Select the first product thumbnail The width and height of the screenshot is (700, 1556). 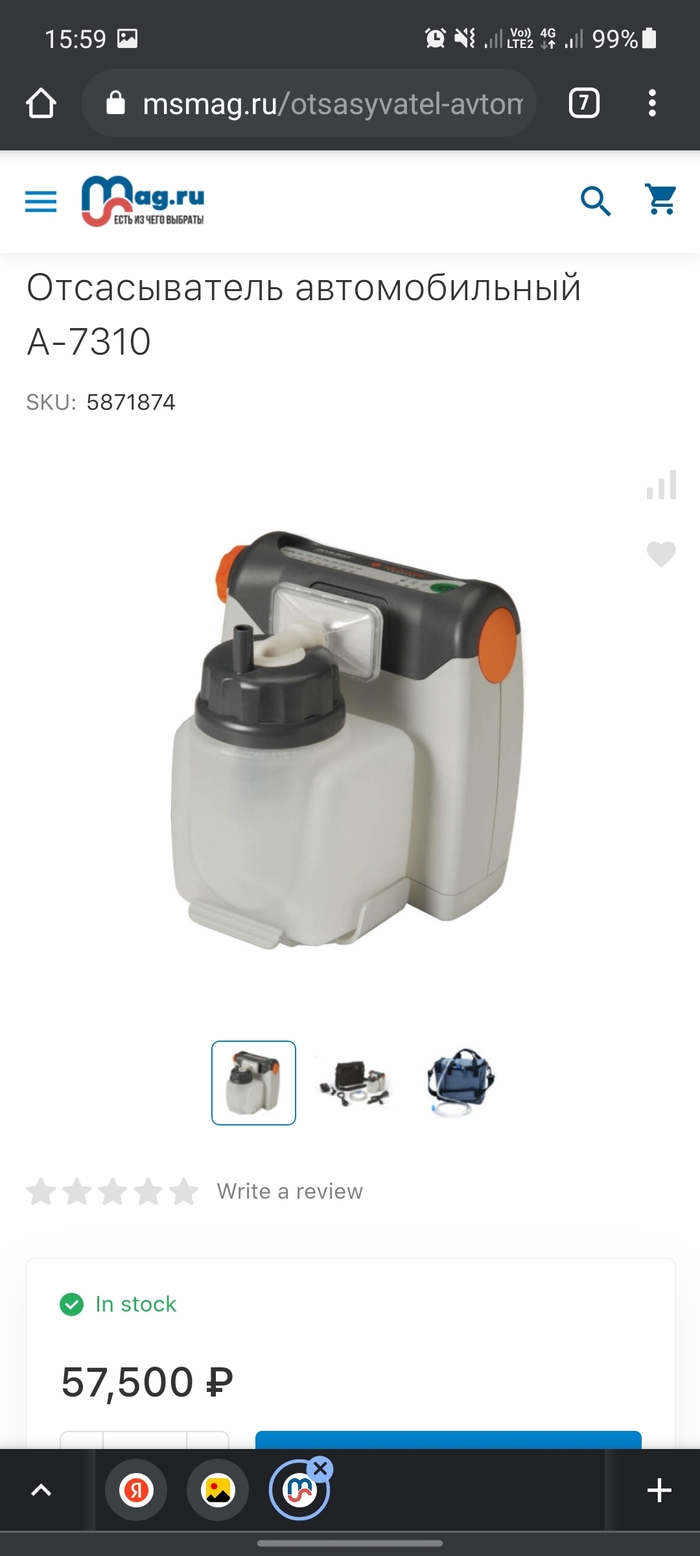coord(254,1083)
